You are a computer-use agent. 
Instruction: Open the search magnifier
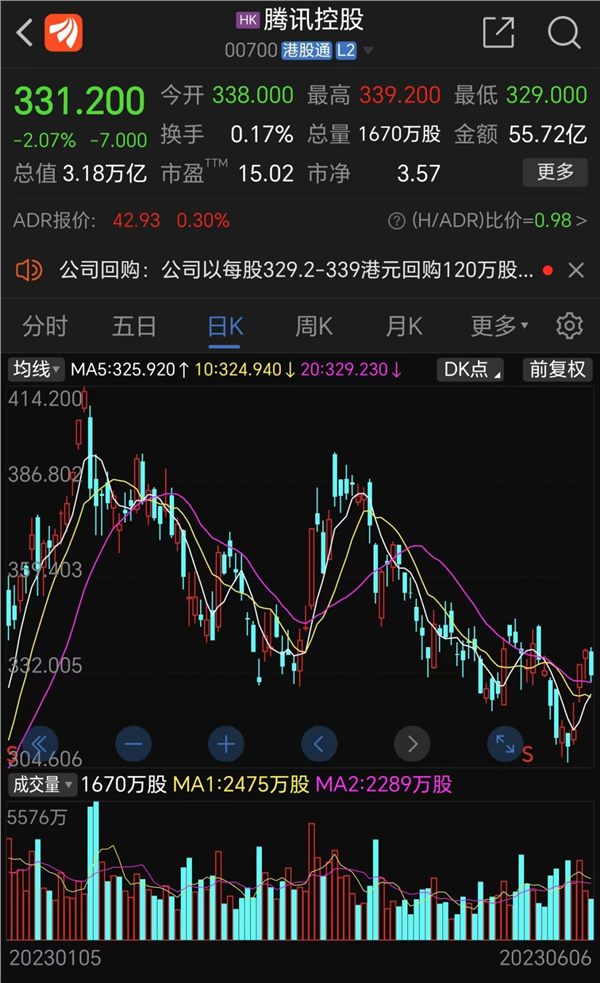coord(564,32)
